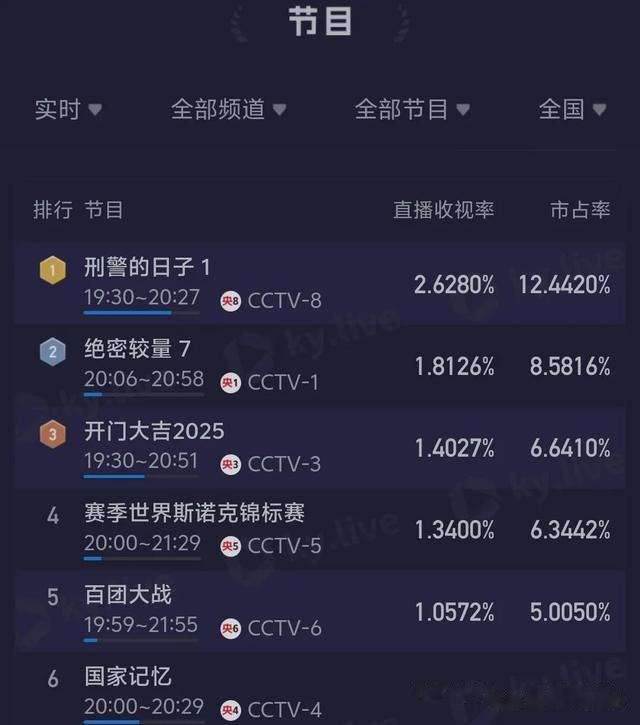This screenshot has width=640, height=725.
Task: Open the 绝密较量 7 program row
Action: (320, 365)
